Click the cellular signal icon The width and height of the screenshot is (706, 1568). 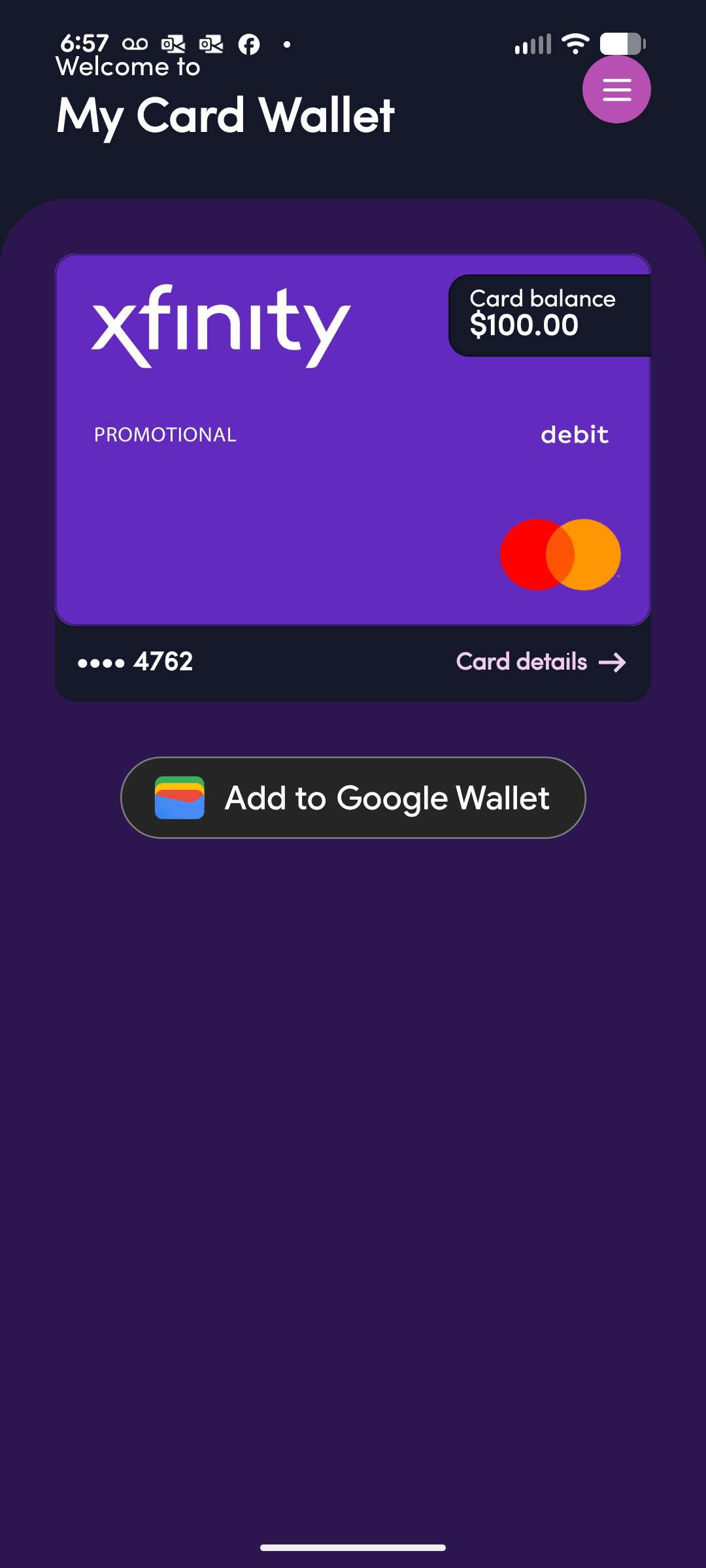click(533, 43)
